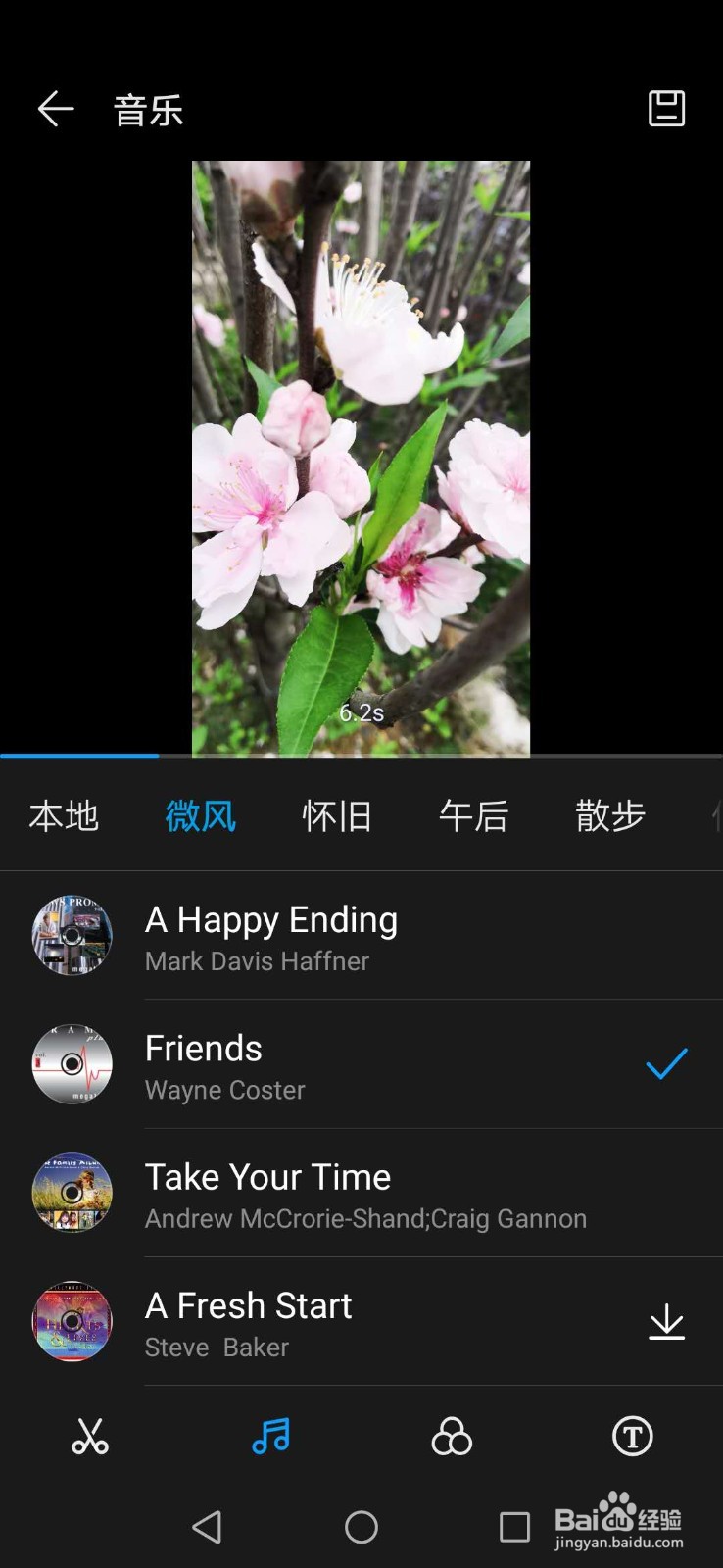Browse the 午后 music category
The image size is (723, 1568).
point(473,815)
